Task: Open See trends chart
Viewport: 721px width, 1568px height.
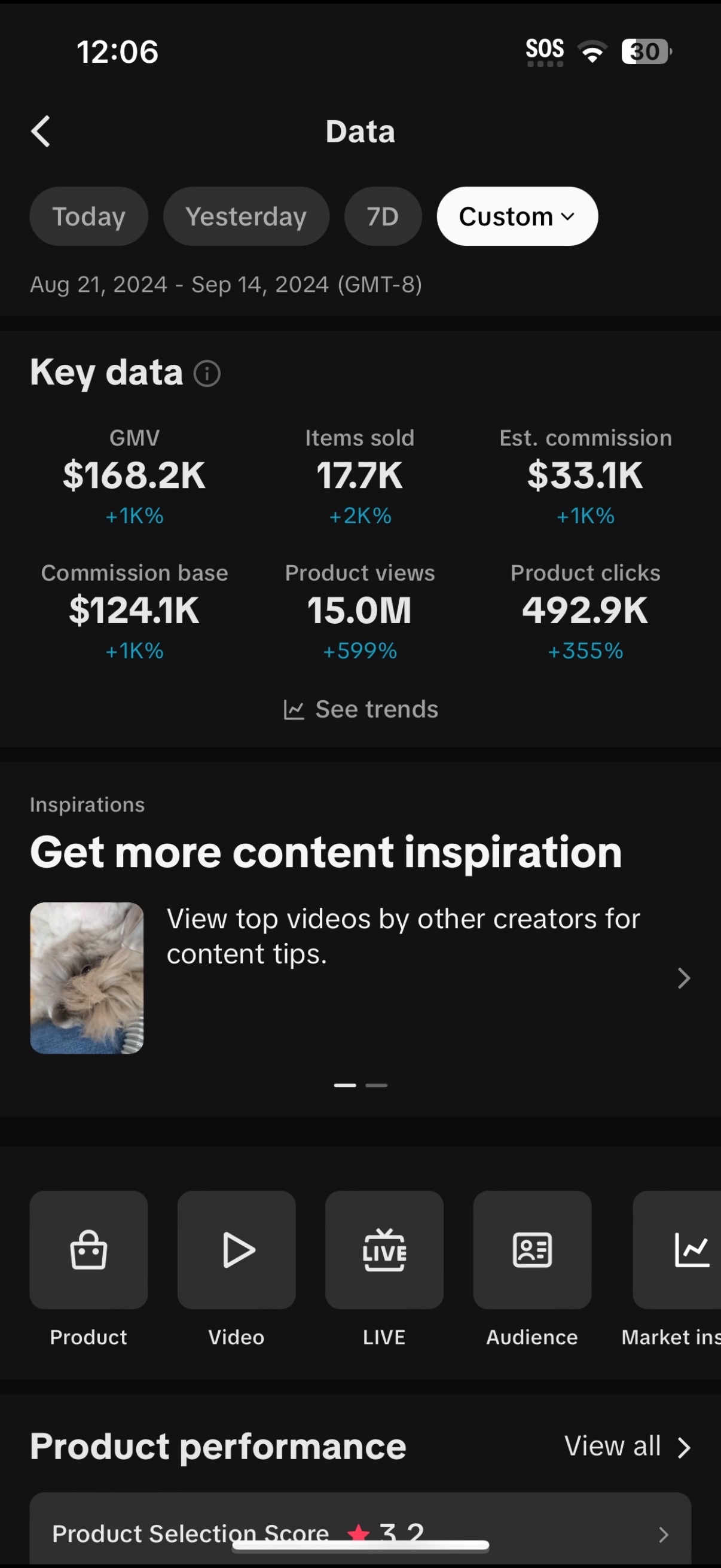Action: pyautogui.click(x=360, y=709)
